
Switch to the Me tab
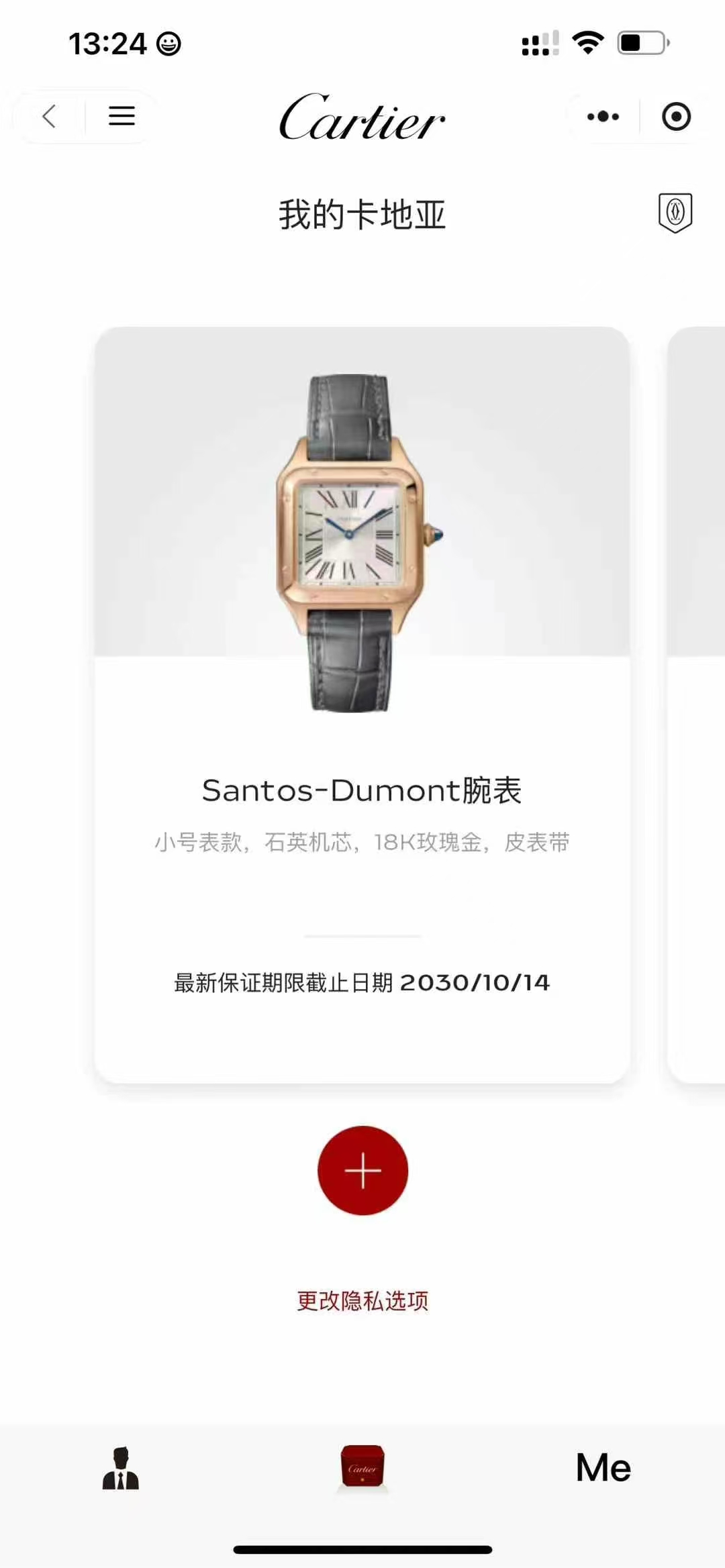point(603,1467)
